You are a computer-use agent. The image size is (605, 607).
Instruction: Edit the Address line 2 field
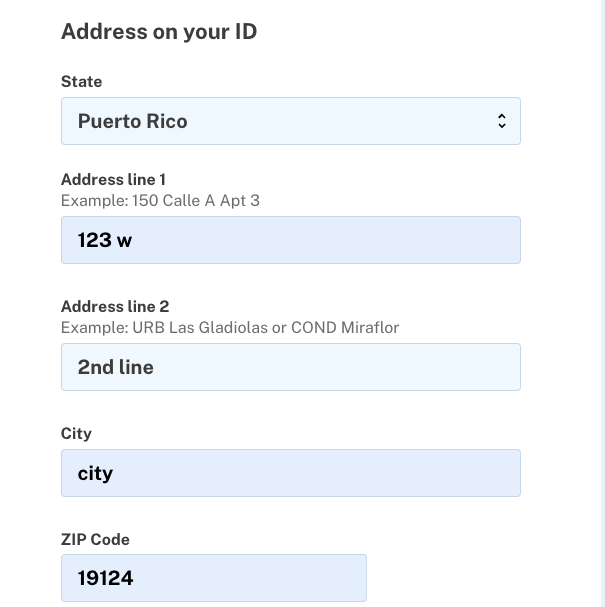290,367
